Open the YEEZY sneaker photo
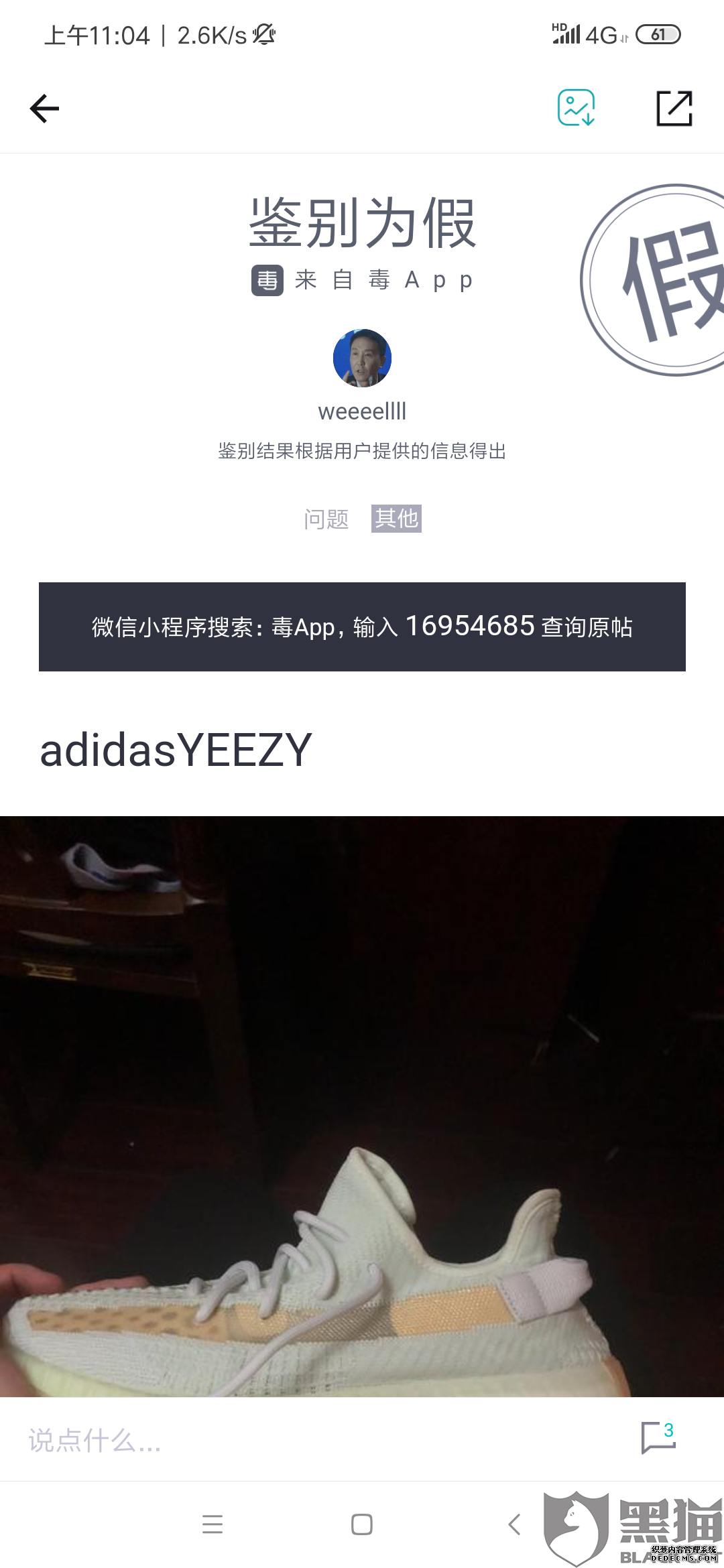Screen dimensions: 724x1568 coord(362,1106)
